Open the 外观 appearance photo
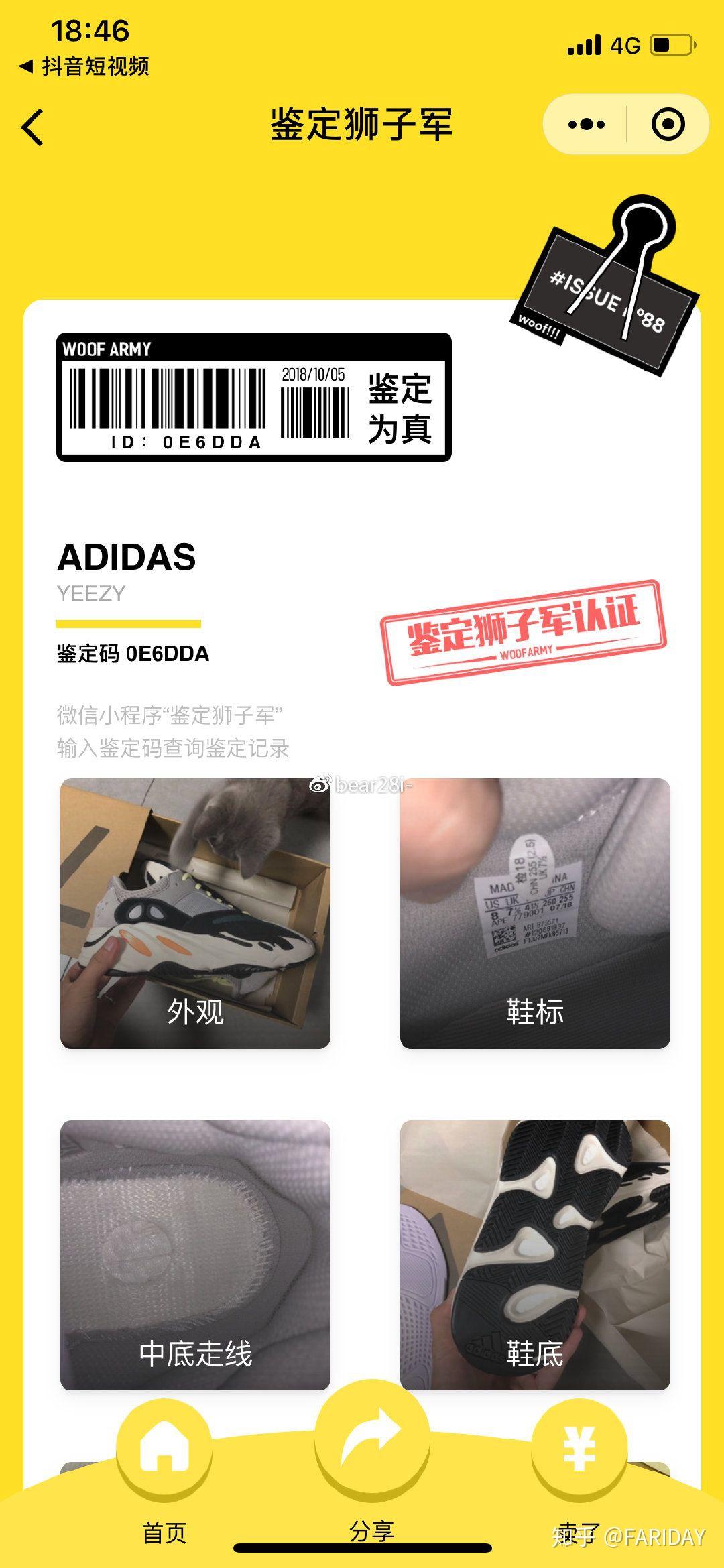 [x=195, y=913]
